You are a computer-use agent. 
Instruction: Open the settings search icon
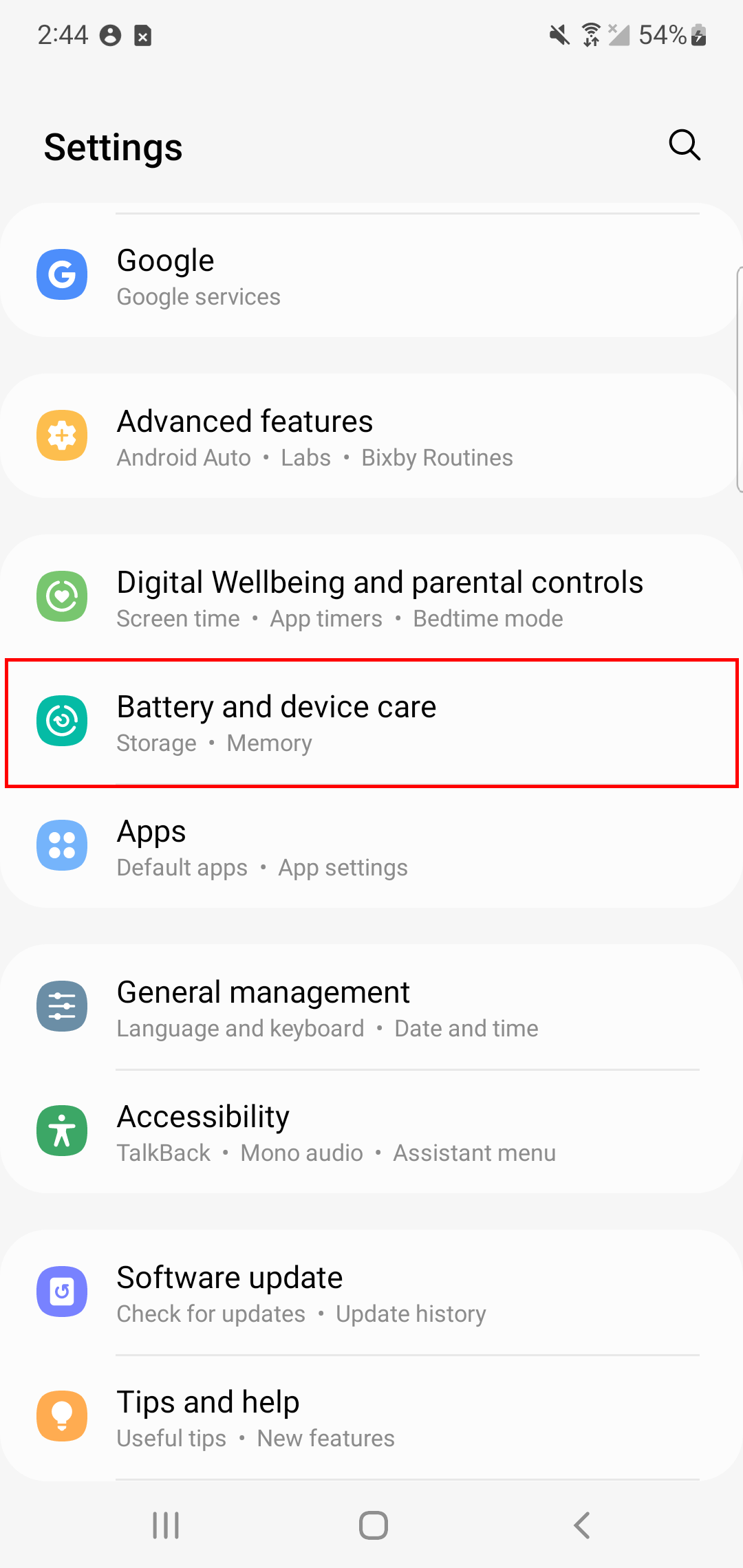pyautogui.click(x=684, y=145)
